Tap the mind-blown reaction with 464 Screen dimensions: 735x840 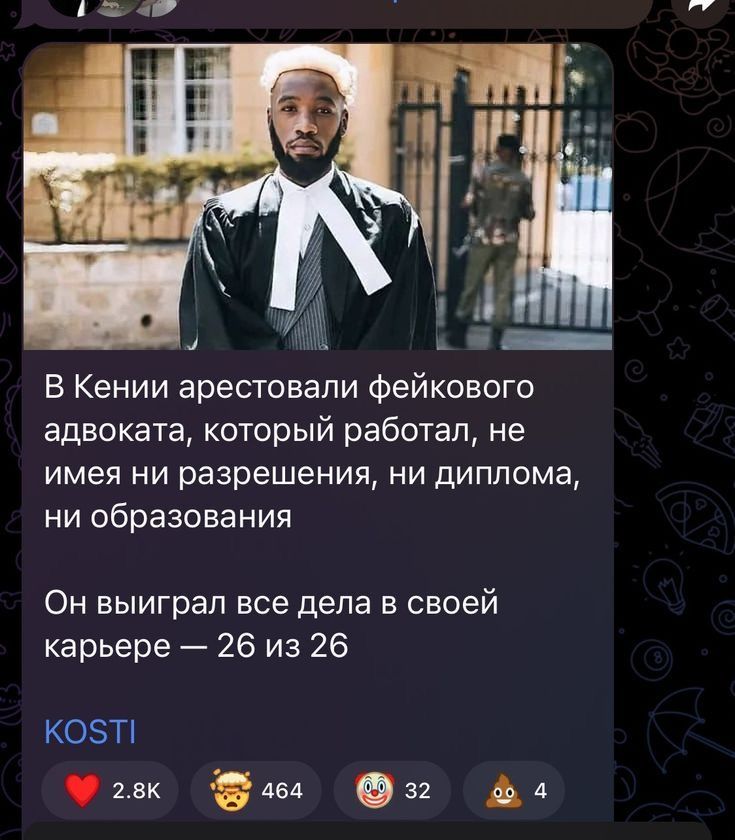[255, 790]
